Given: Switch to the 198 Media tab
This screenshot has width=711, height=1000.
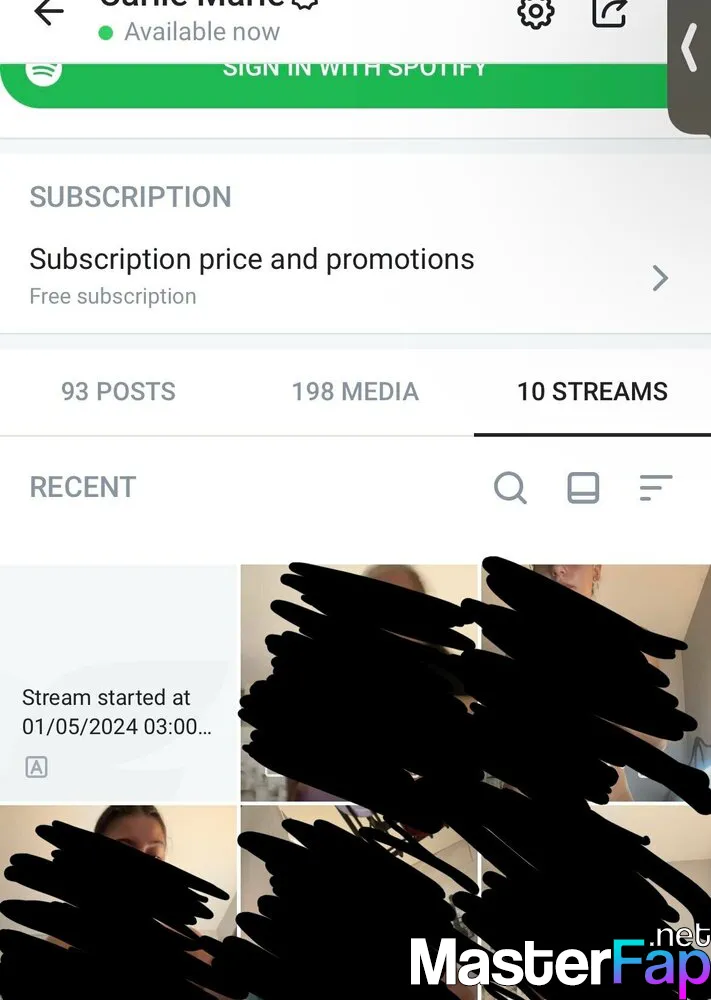Looking at the screenshot, I should tap(355, 392).
